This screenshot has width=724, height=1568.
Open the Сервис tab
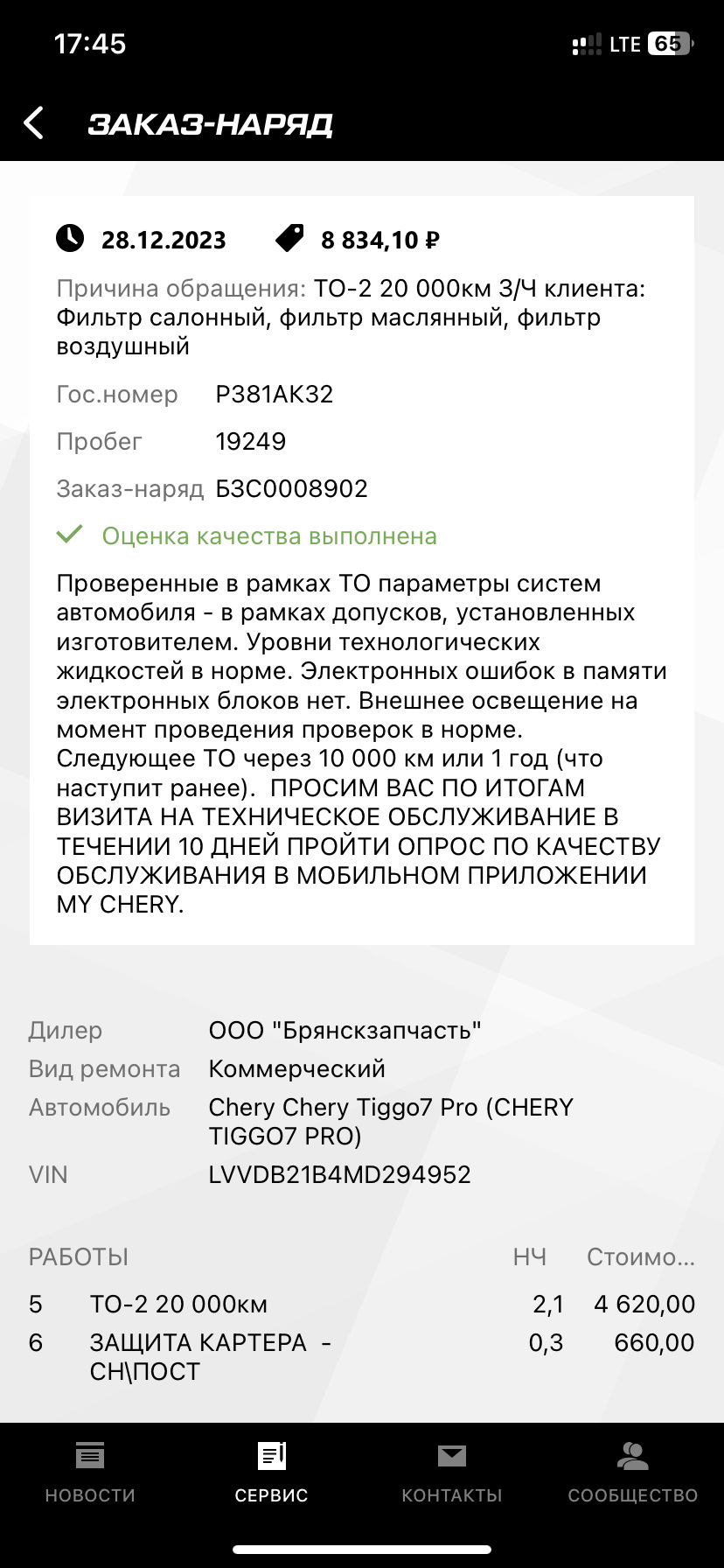coord(271,1473)
